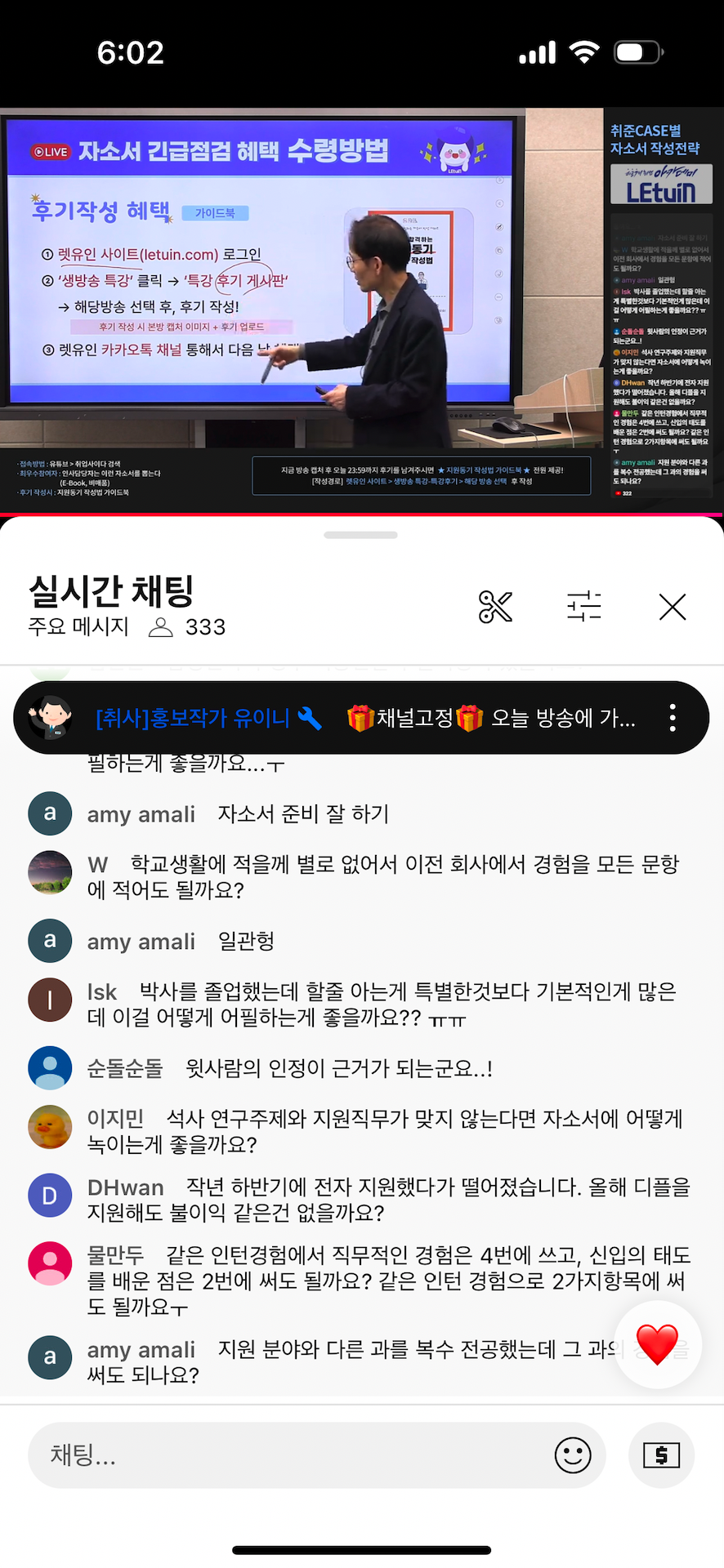
Task: Open 주요 메시지 chat mode selector
Action: click(78, 627)
